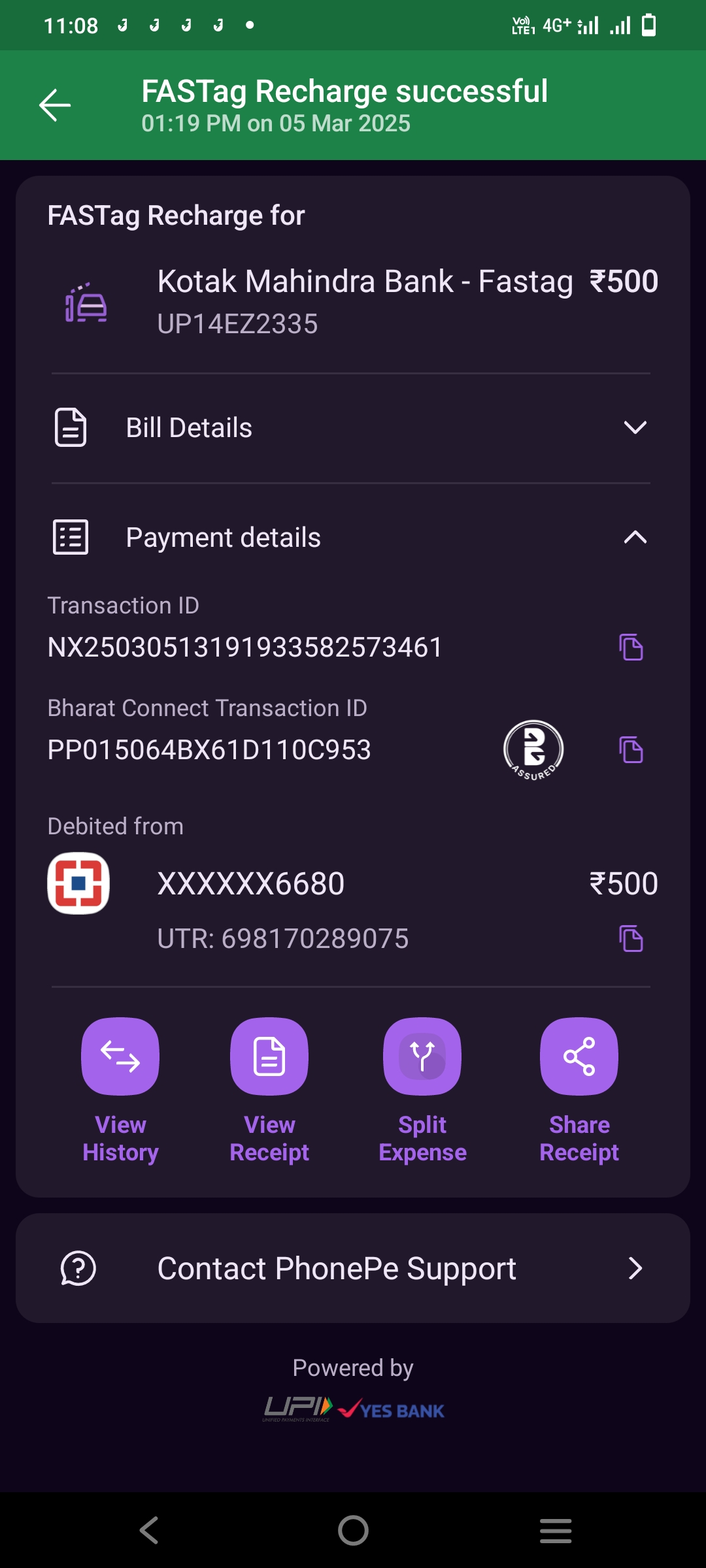The height and width of the screenshot is (1568, 706).
Task: Open View Receipt
Action: point(269,1091)
